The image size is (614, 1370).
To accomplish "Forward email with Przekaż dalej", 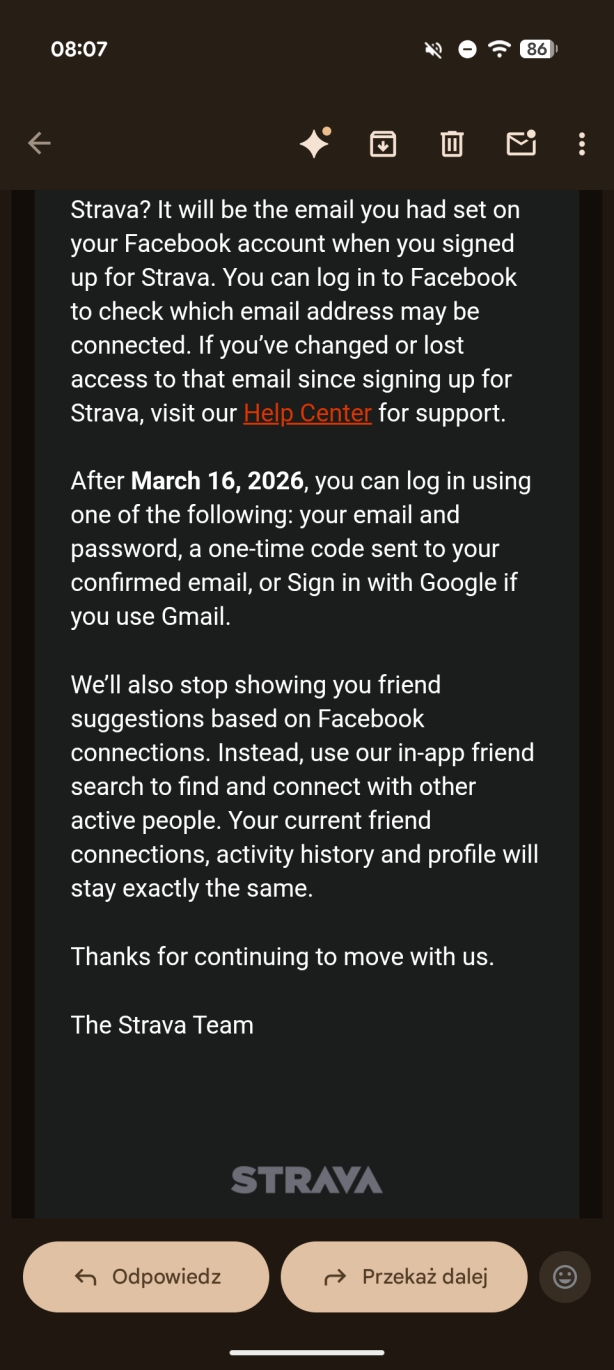I will pyautogui.click(x=404, y=1276).
